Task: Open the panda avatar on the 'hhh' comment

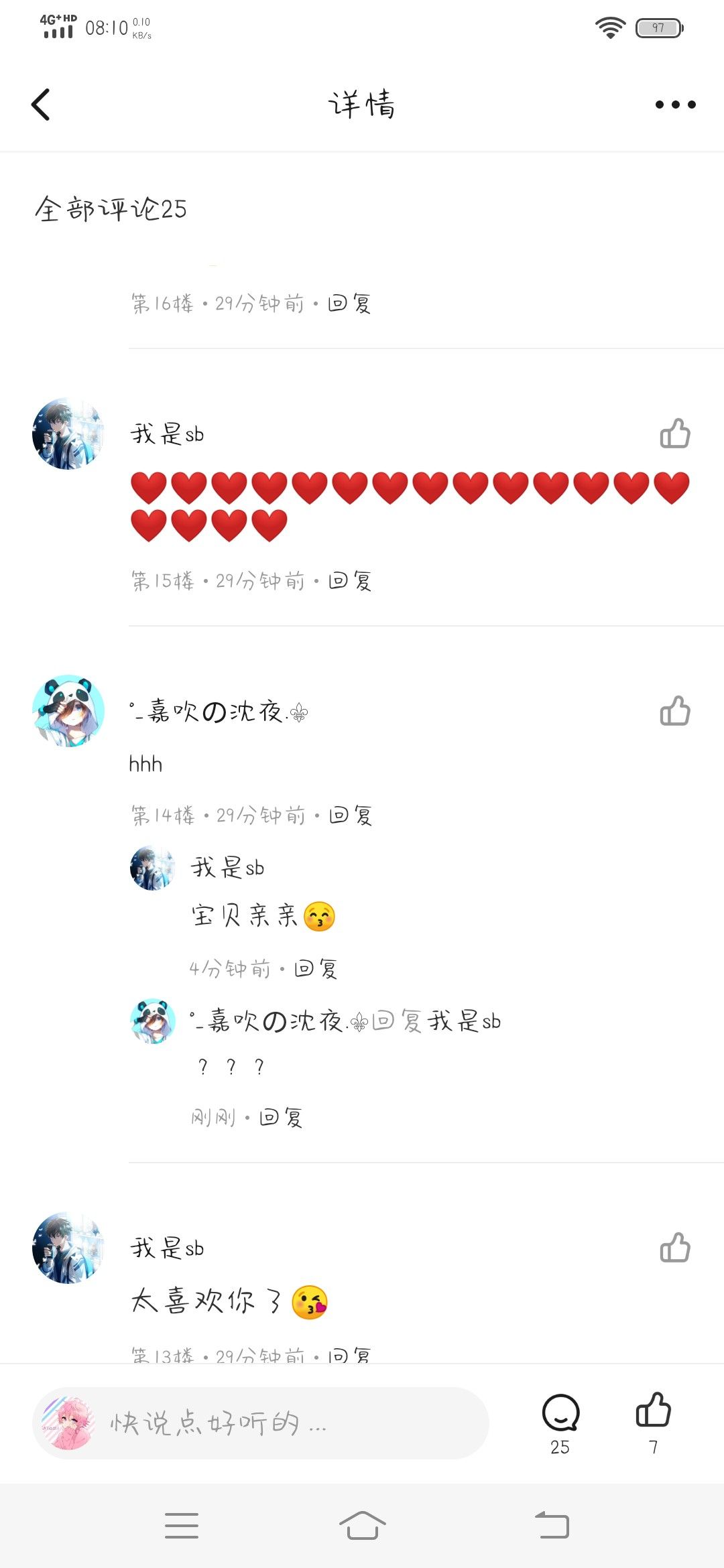Action: (x=68, y=711)
